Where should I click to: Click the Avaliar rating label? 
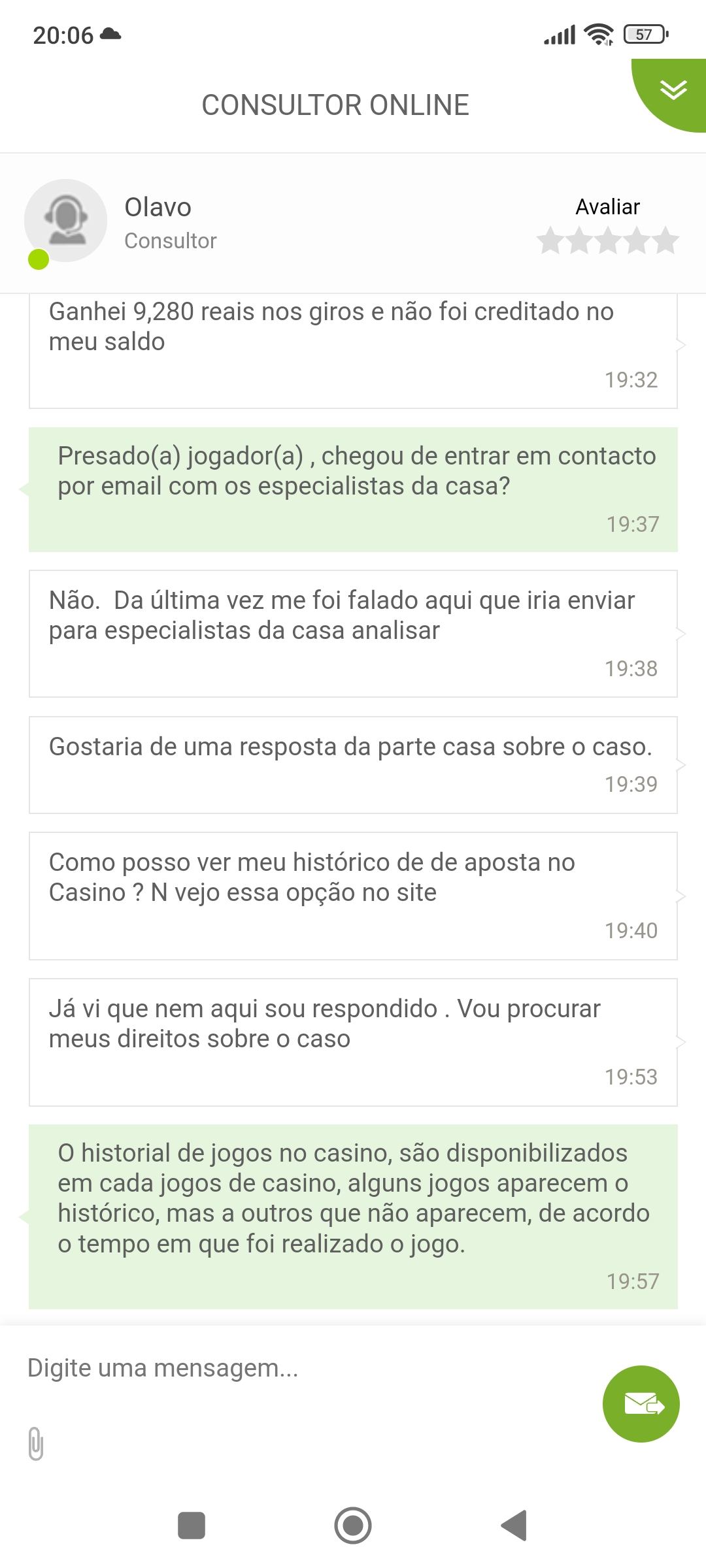(607, 206)
